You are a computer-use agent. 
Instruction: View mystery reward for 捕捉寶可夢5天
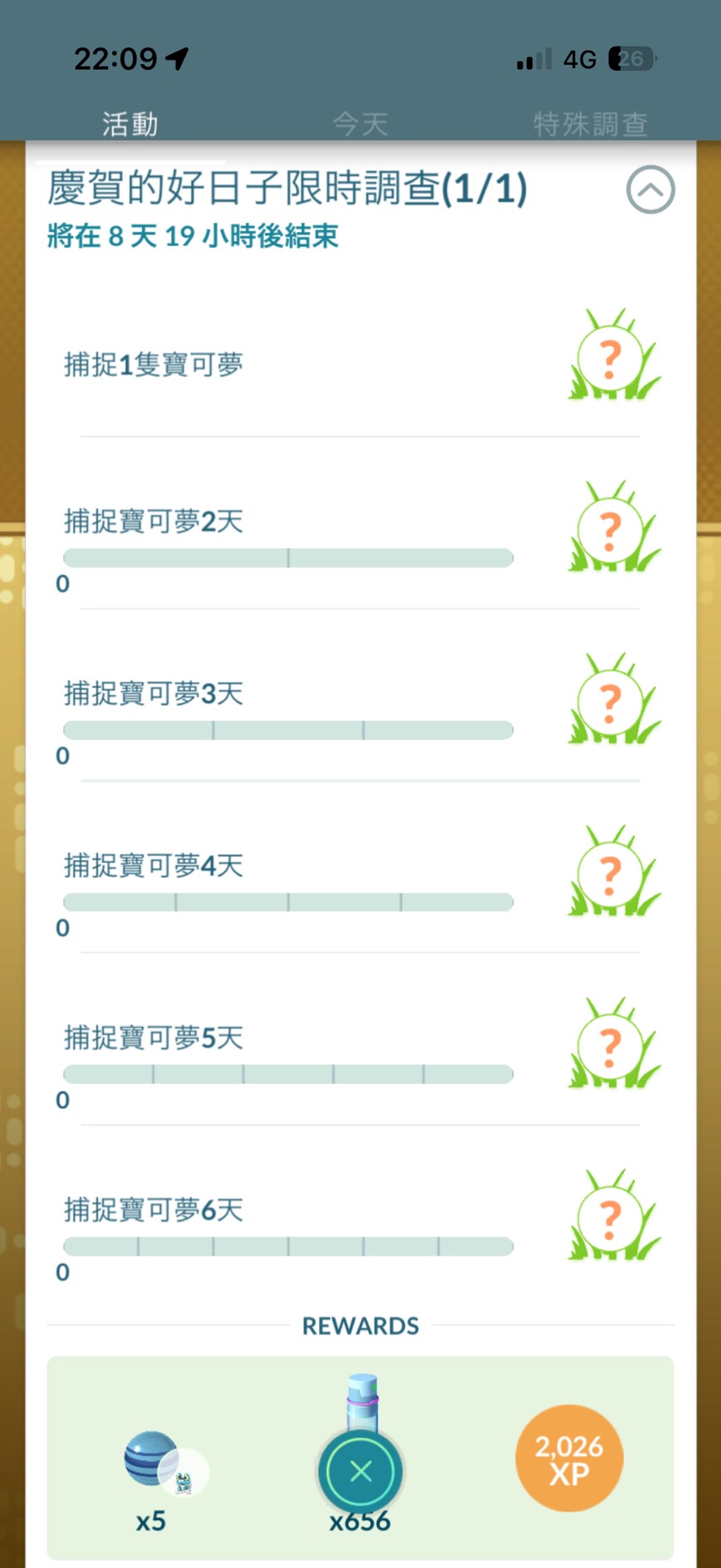[x=612, y=1047]
